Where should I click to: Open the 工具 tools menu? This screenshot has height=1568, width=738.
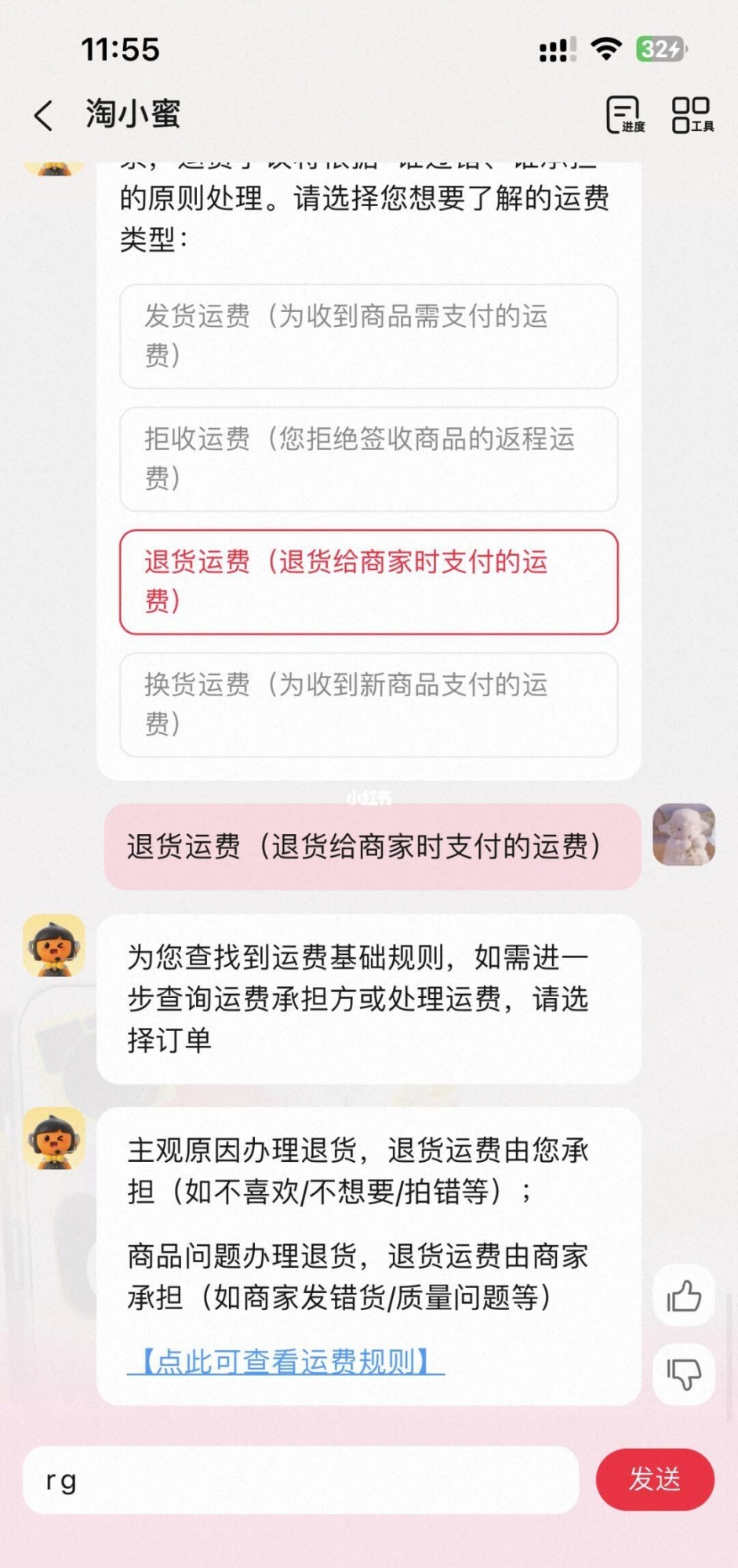pyautogui.click(x=692, y=115)
